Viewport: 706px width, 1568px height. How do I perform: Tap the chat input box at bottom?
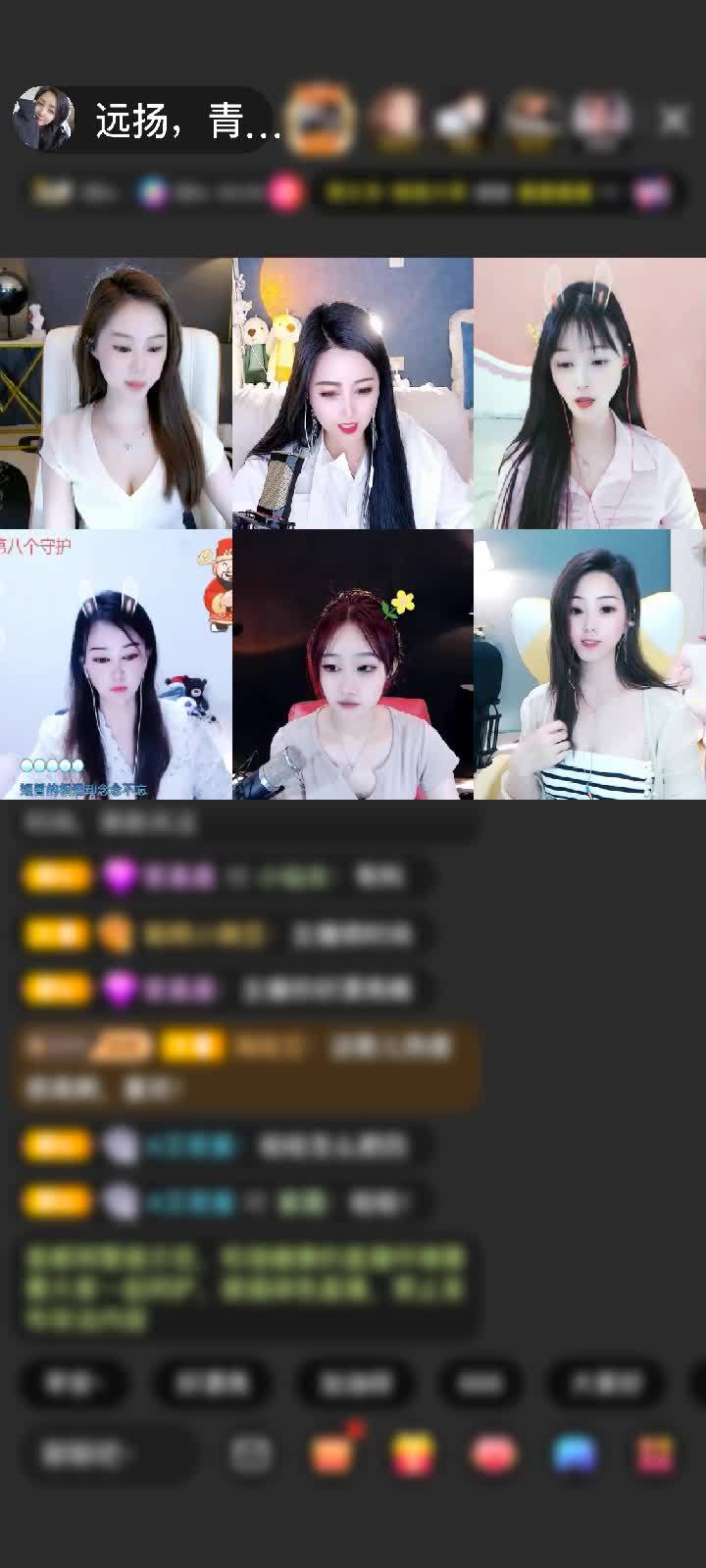click(108, 1455)
